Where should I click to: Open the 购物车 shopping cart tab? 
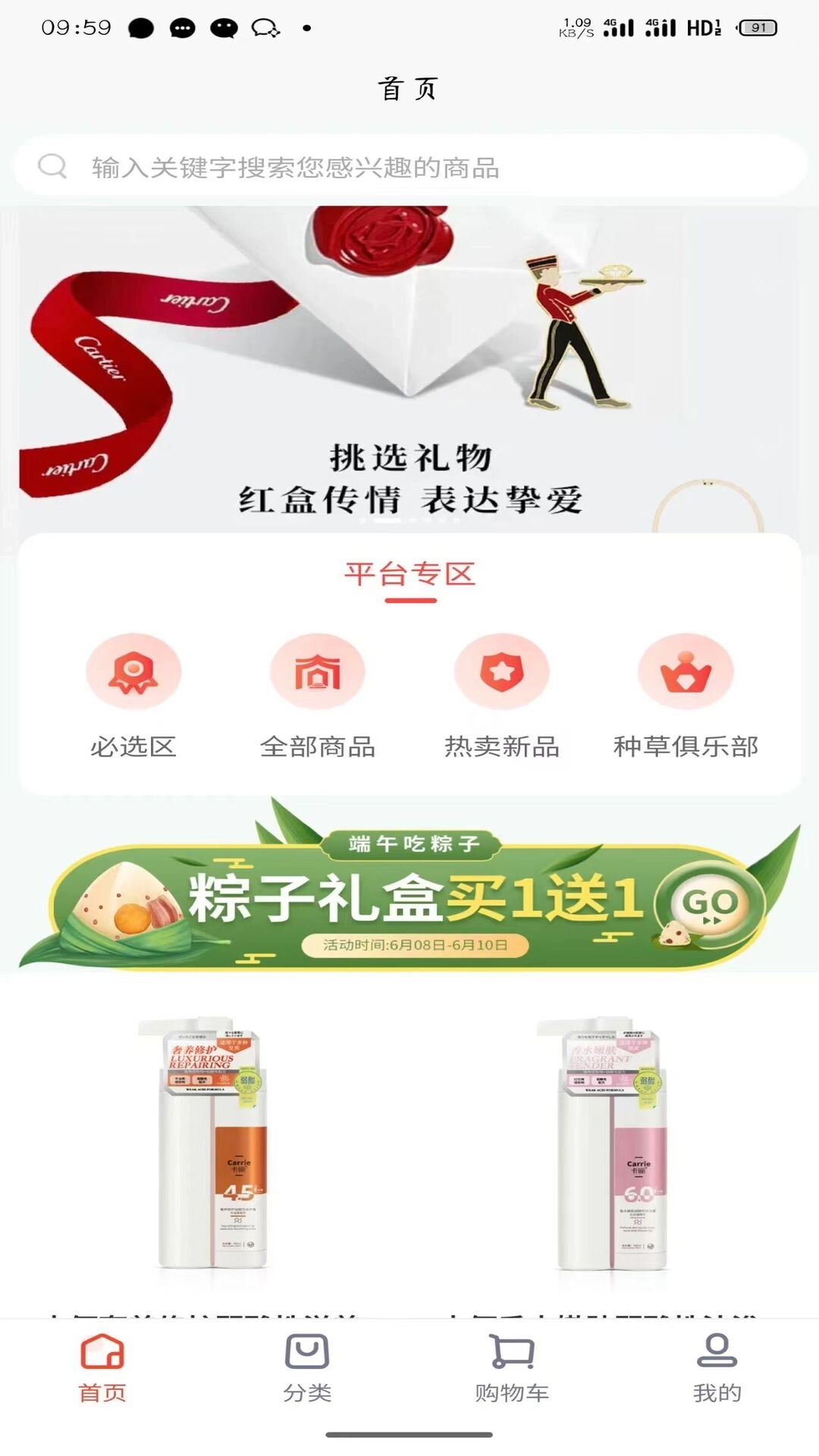512,1369
